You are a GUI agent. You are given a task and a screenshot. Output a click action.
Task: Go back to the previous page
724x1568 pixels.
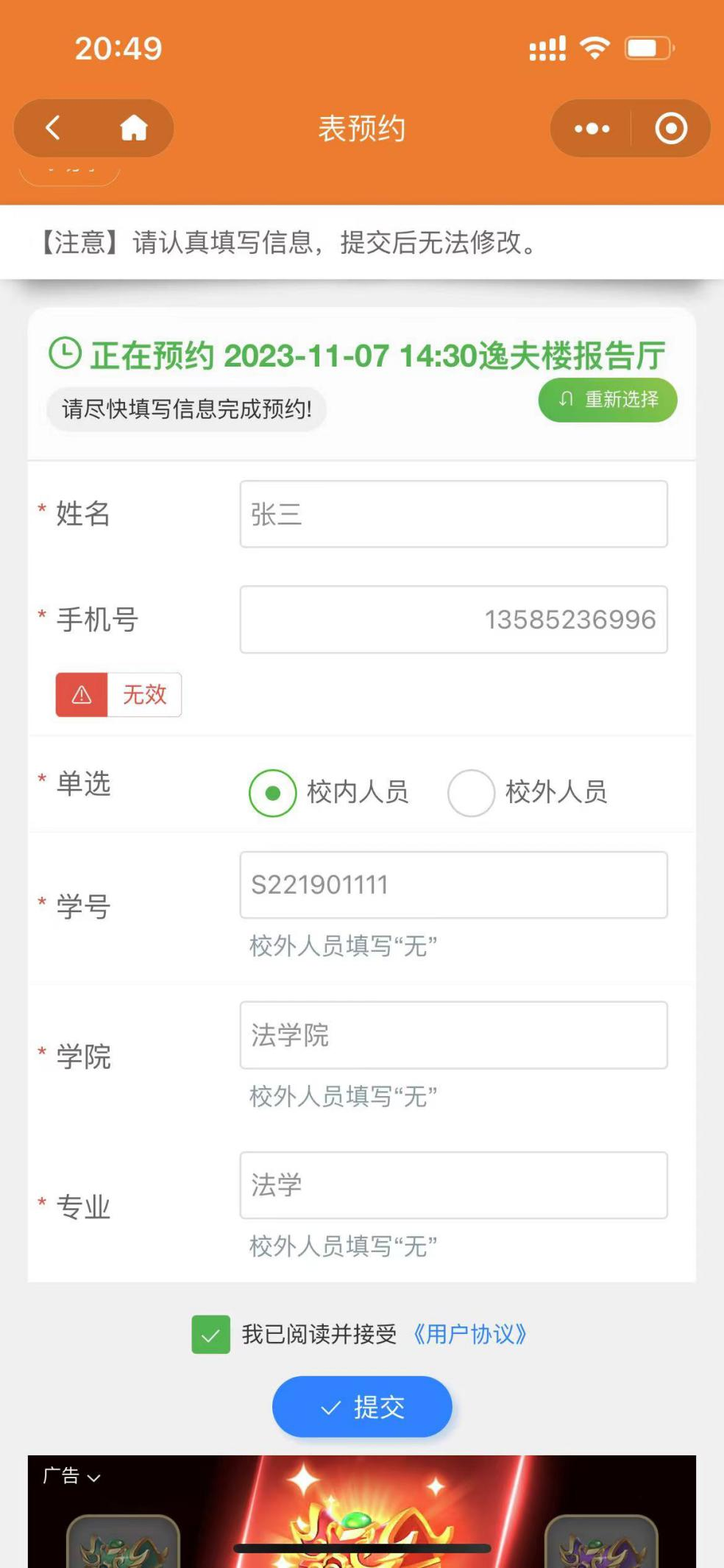[x=53, y=128]
